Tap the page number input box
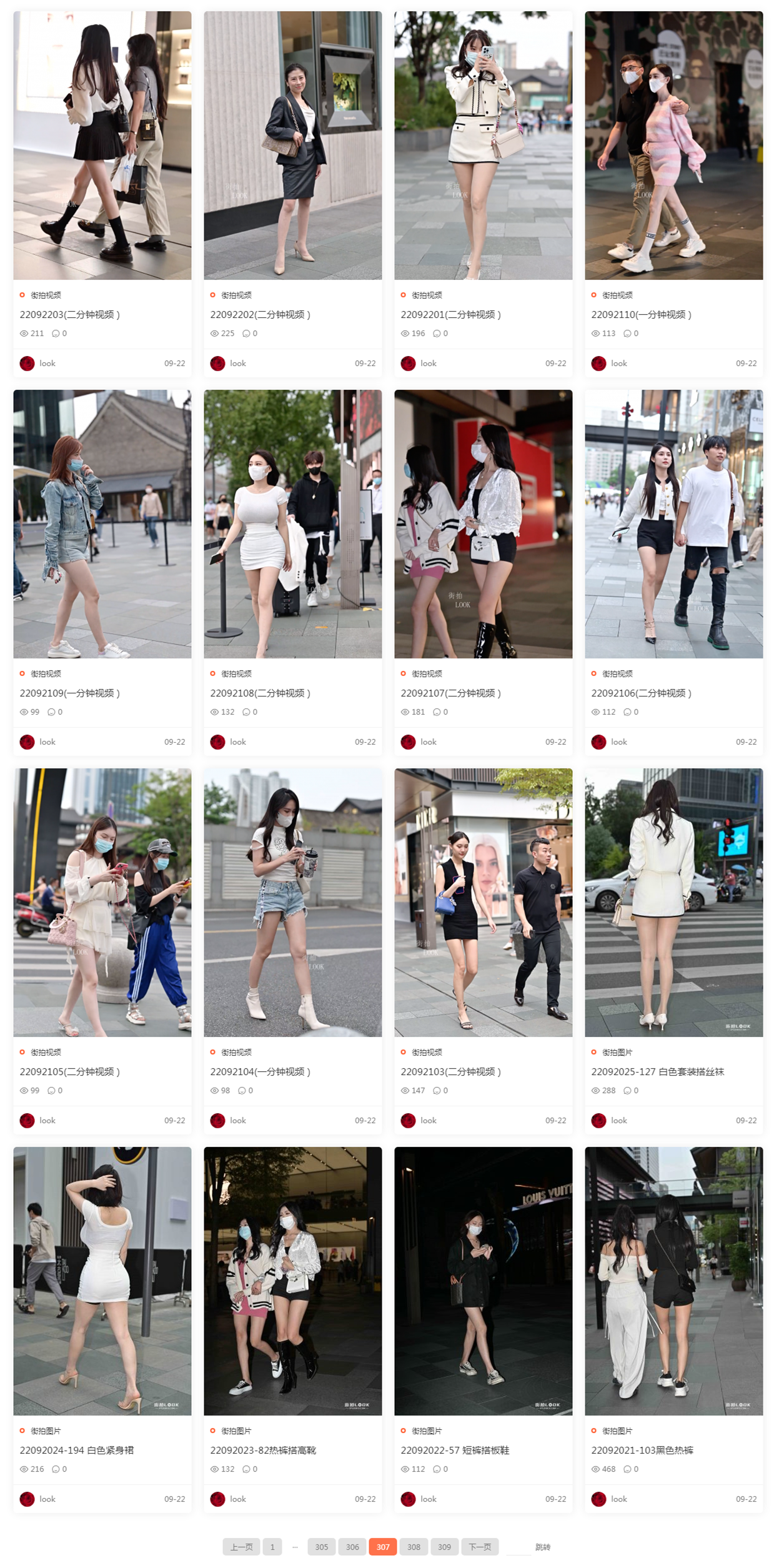This screenshot has width=784, height=1568. pos(517,1547)
